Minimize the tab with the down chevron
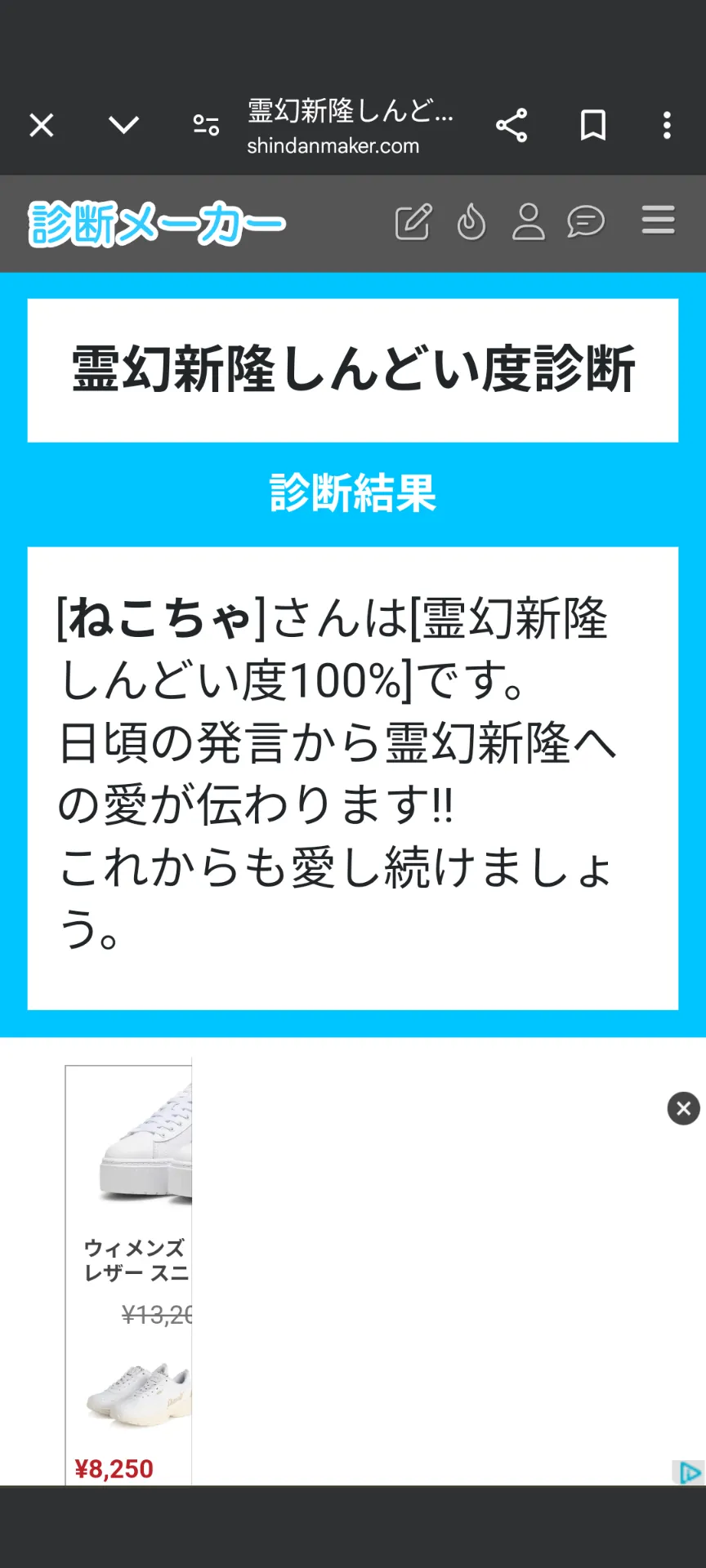This screenshot has height=1568, width=706. coord(124,125)
